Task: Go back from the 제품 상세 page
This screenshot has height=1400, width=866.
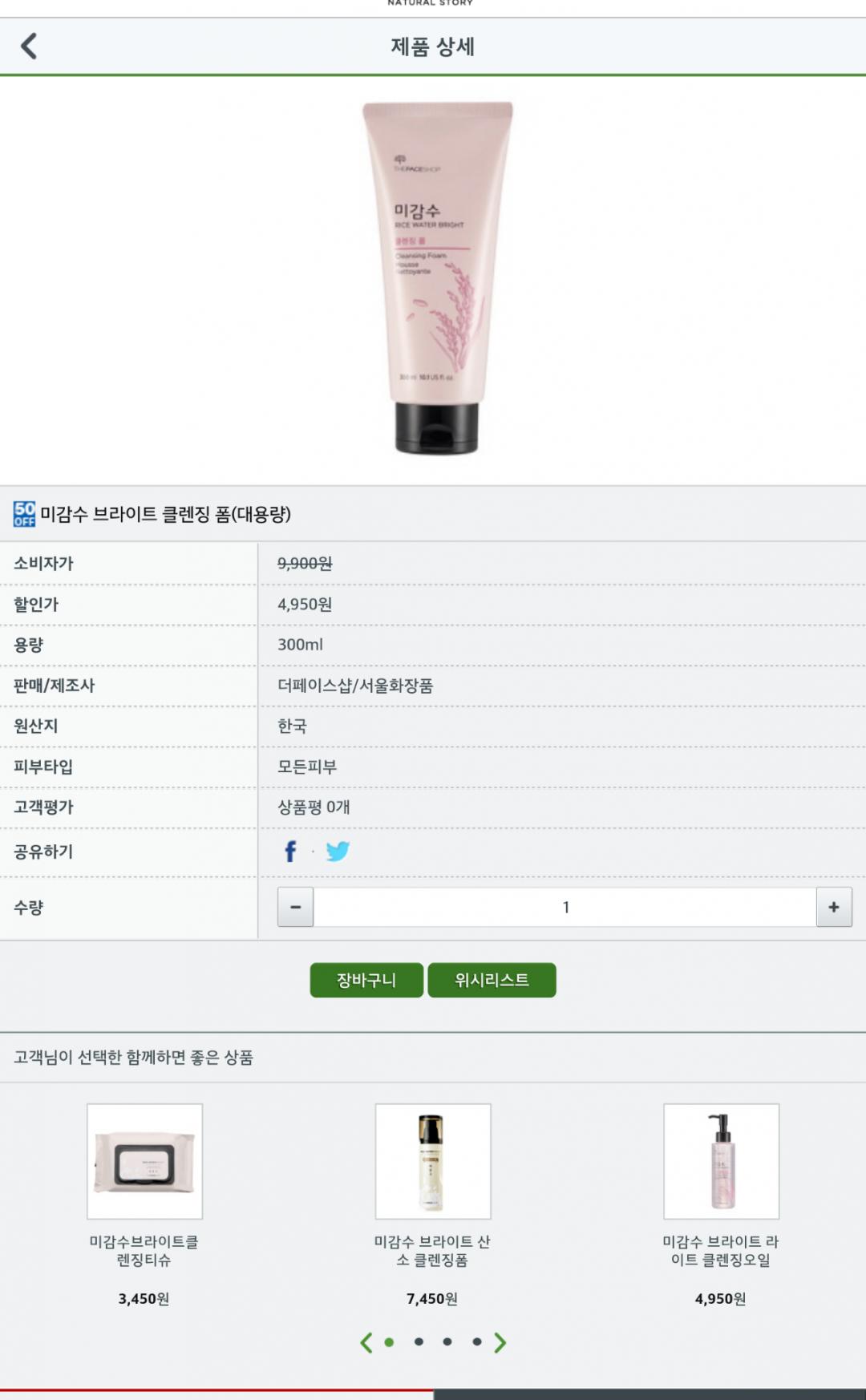Action: 29,47
